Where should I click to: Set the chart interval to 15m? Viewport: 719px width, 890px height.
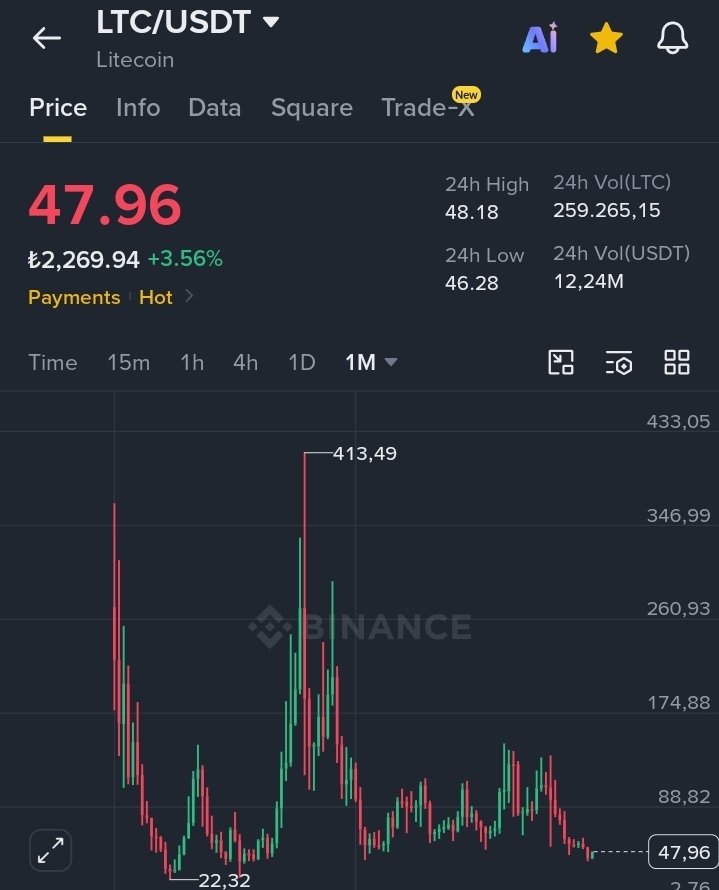(129, 362)
